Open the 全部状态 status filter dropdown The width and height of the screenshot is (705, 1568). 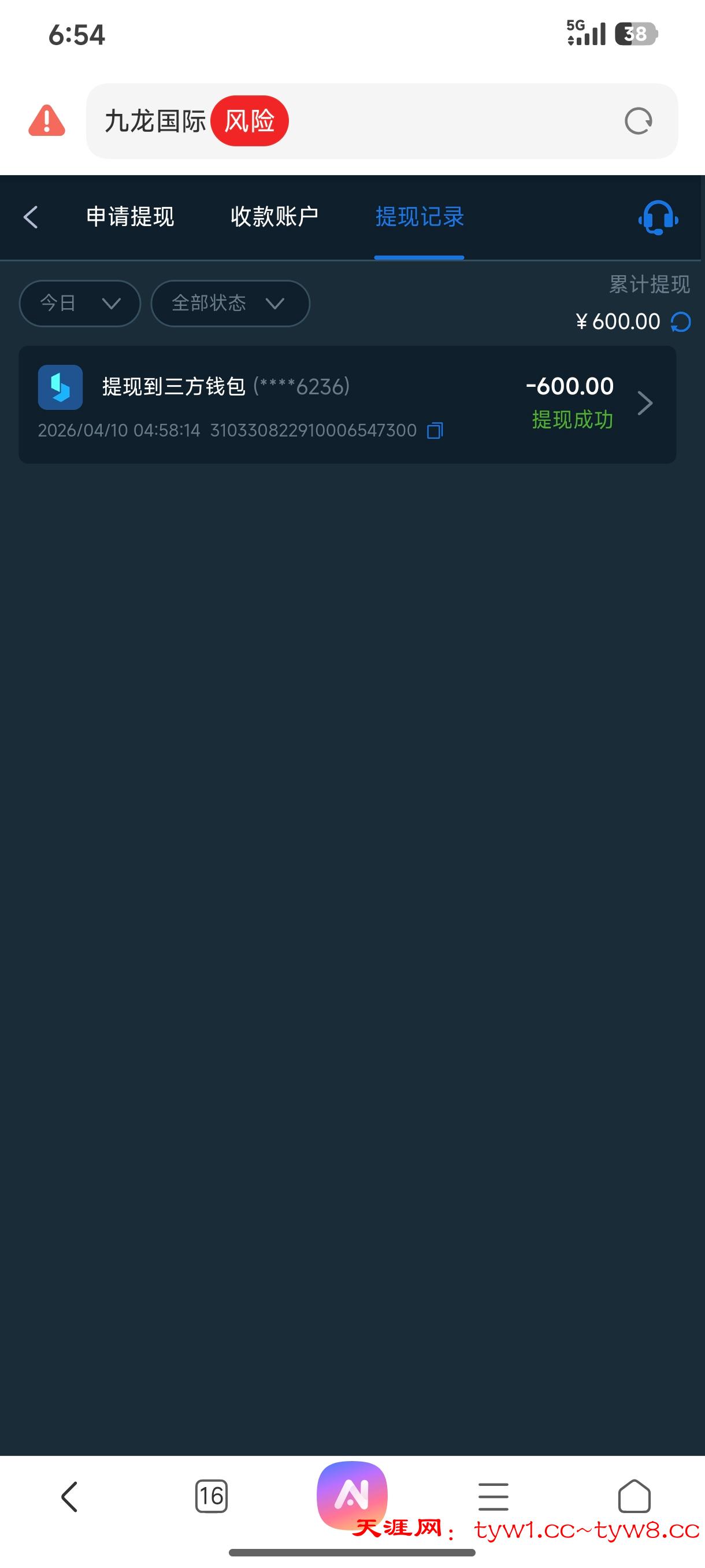coord(229,303)
